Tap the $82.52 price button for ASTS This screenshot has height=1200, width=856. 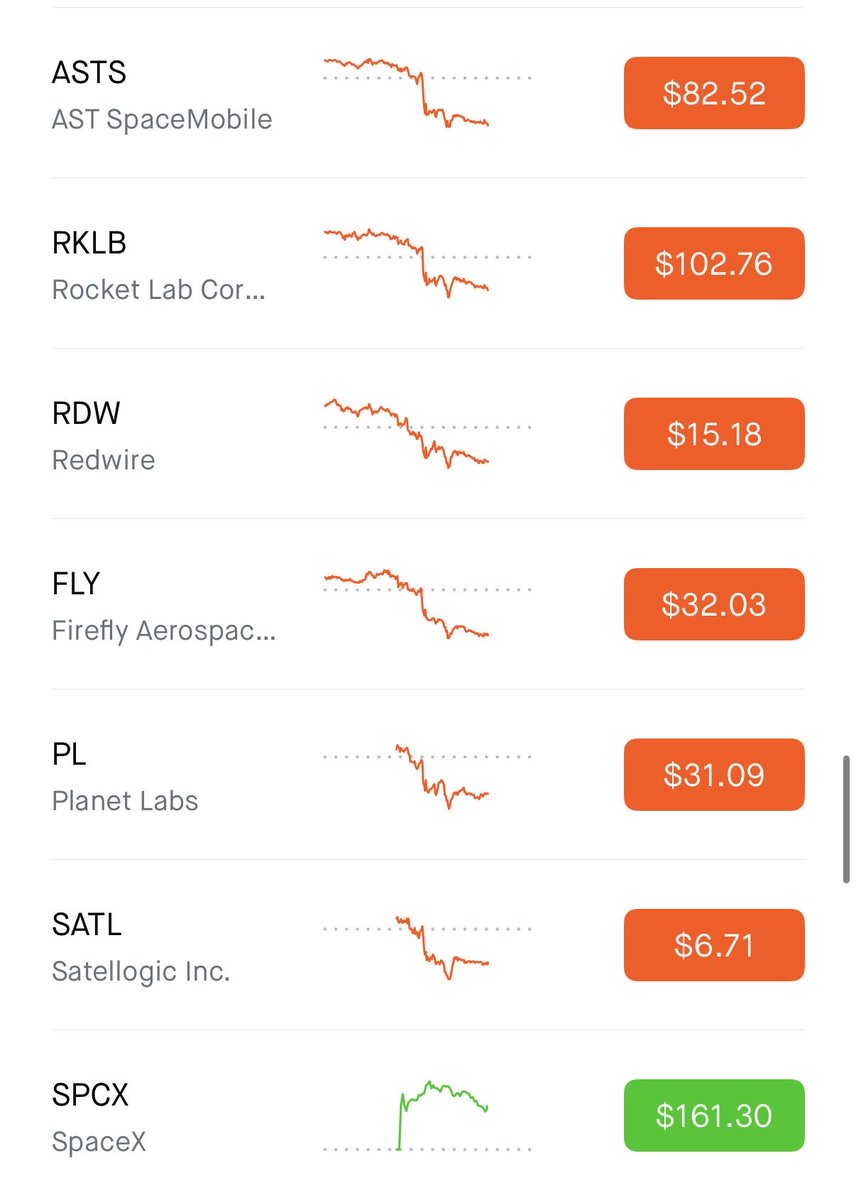(714, 94)
